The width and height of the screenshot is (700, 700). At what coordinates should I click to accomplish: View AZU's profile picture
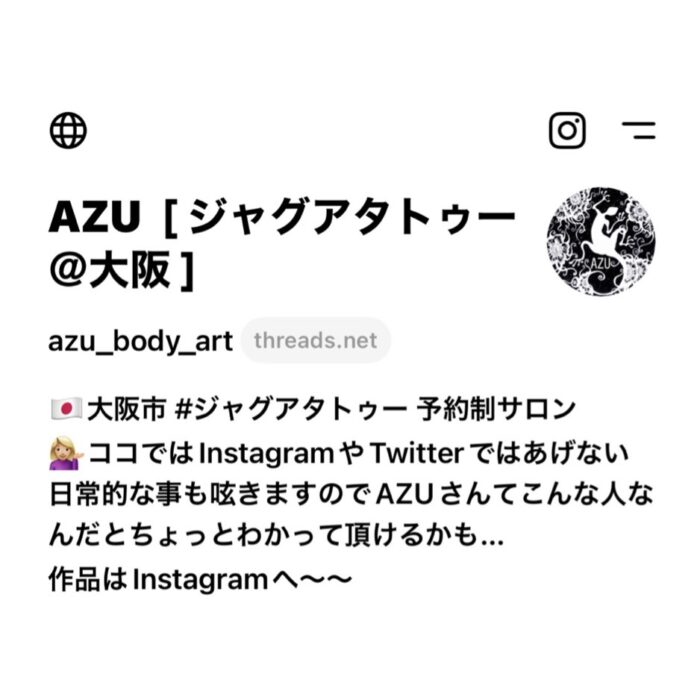point(601,240)
